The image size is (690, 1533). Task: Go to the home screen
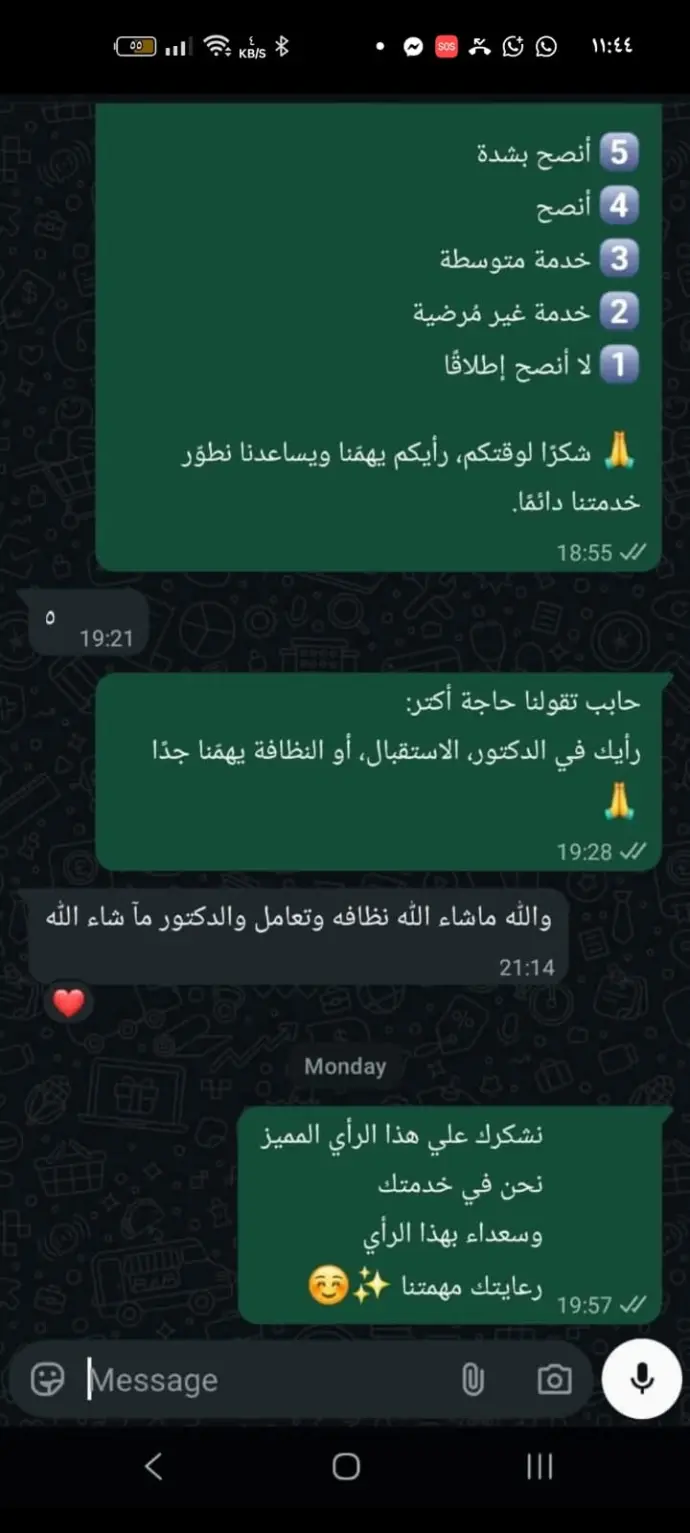pyautogui.click(x=346, y=1466)
